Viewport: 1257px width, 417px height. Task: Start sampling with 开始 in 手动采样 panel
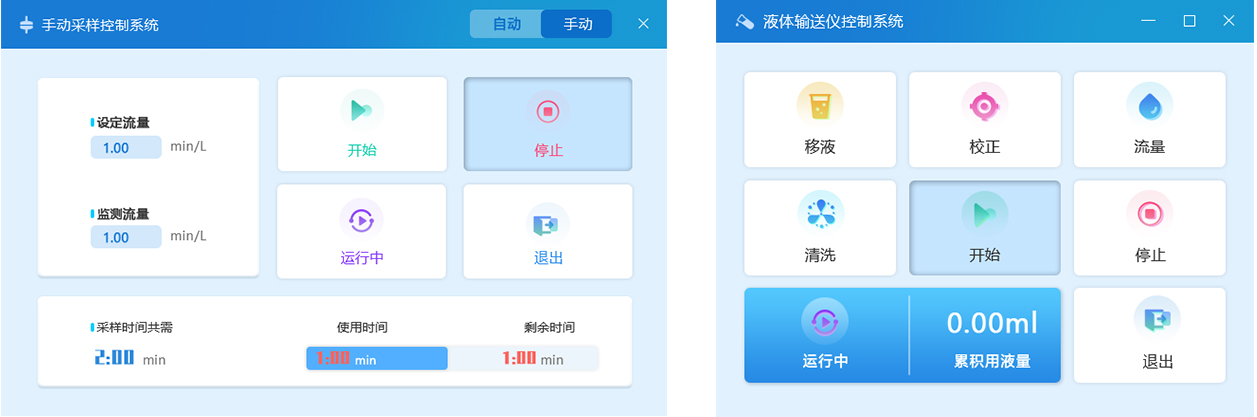tap(362, 125)
